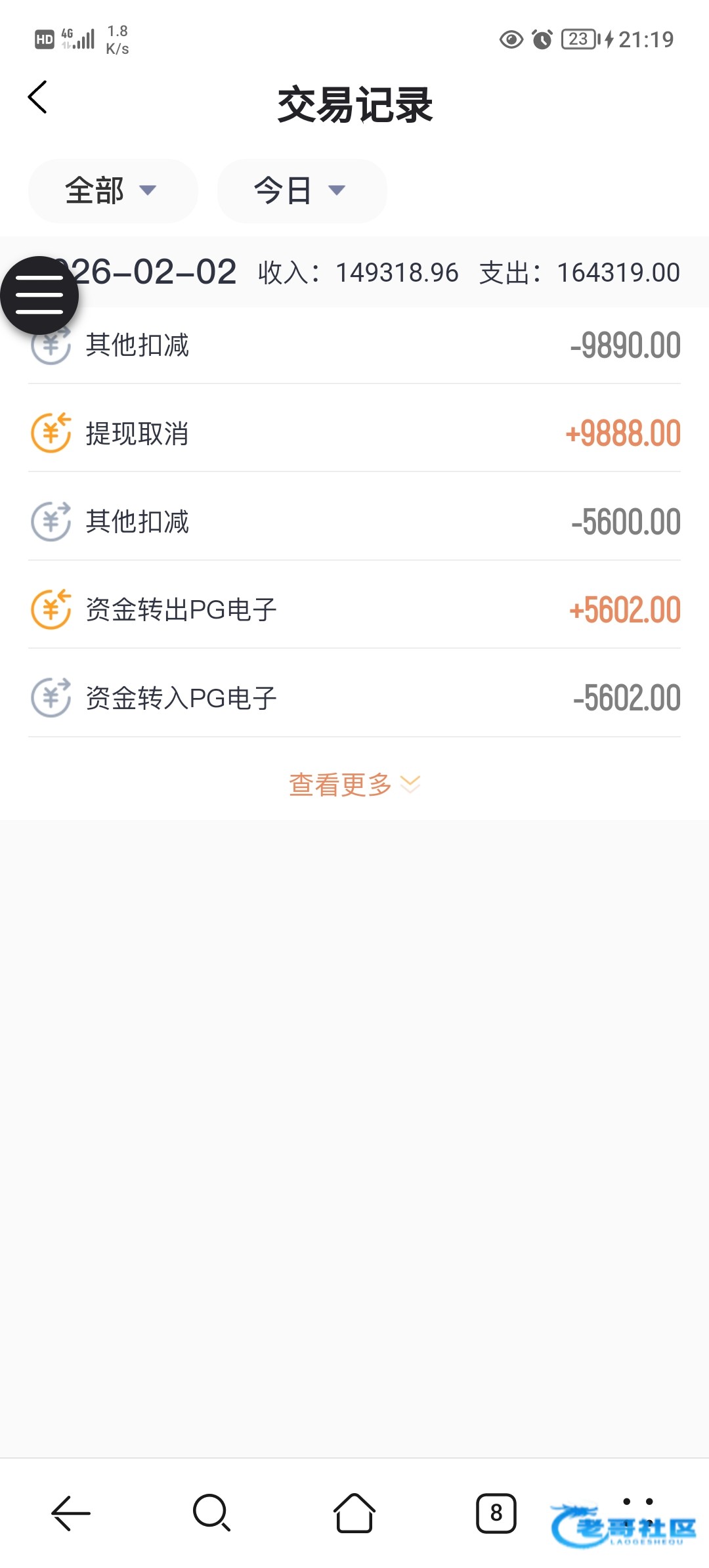View the 其他扣减 -5600.00 record

[354, 522]
